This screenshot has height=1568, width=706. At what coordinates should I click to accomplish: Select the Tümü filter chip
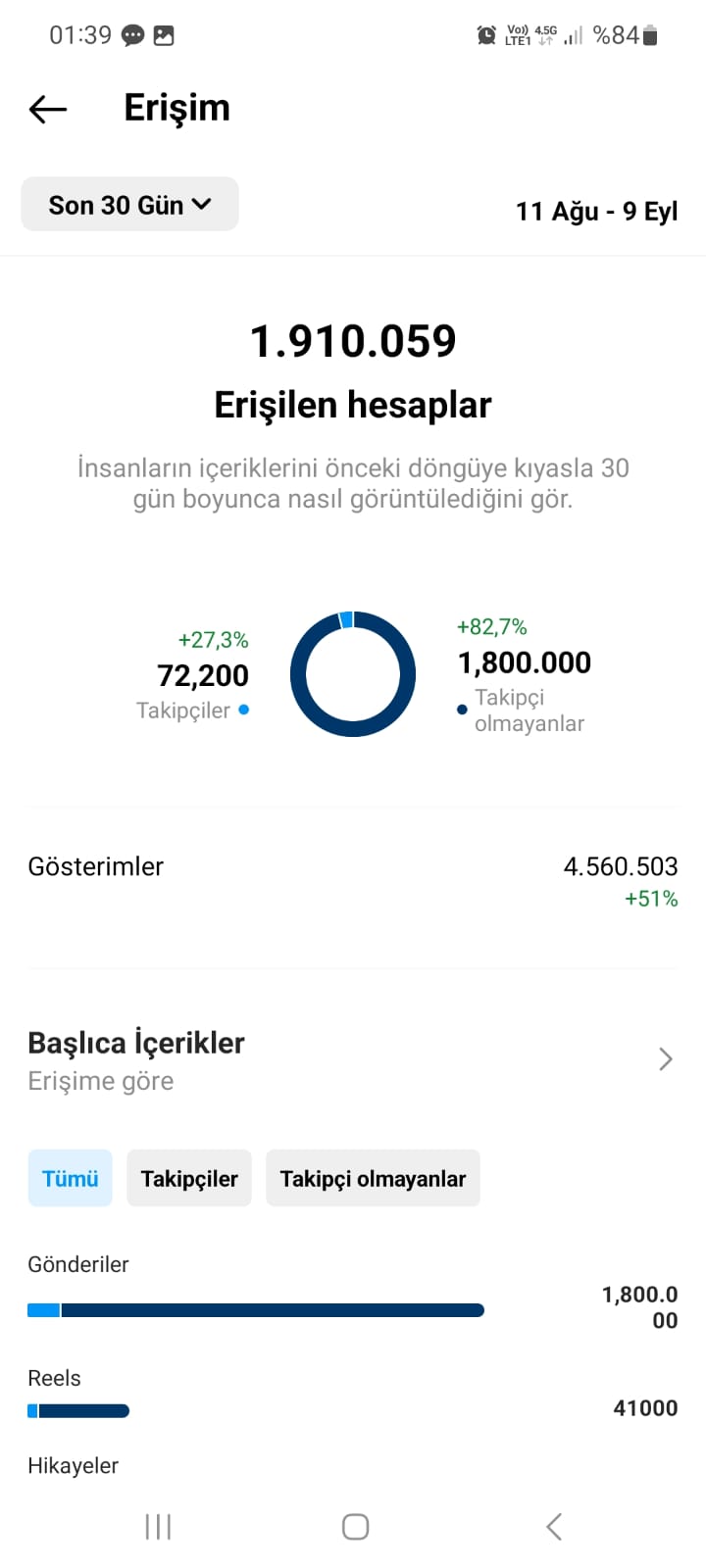71,1178
